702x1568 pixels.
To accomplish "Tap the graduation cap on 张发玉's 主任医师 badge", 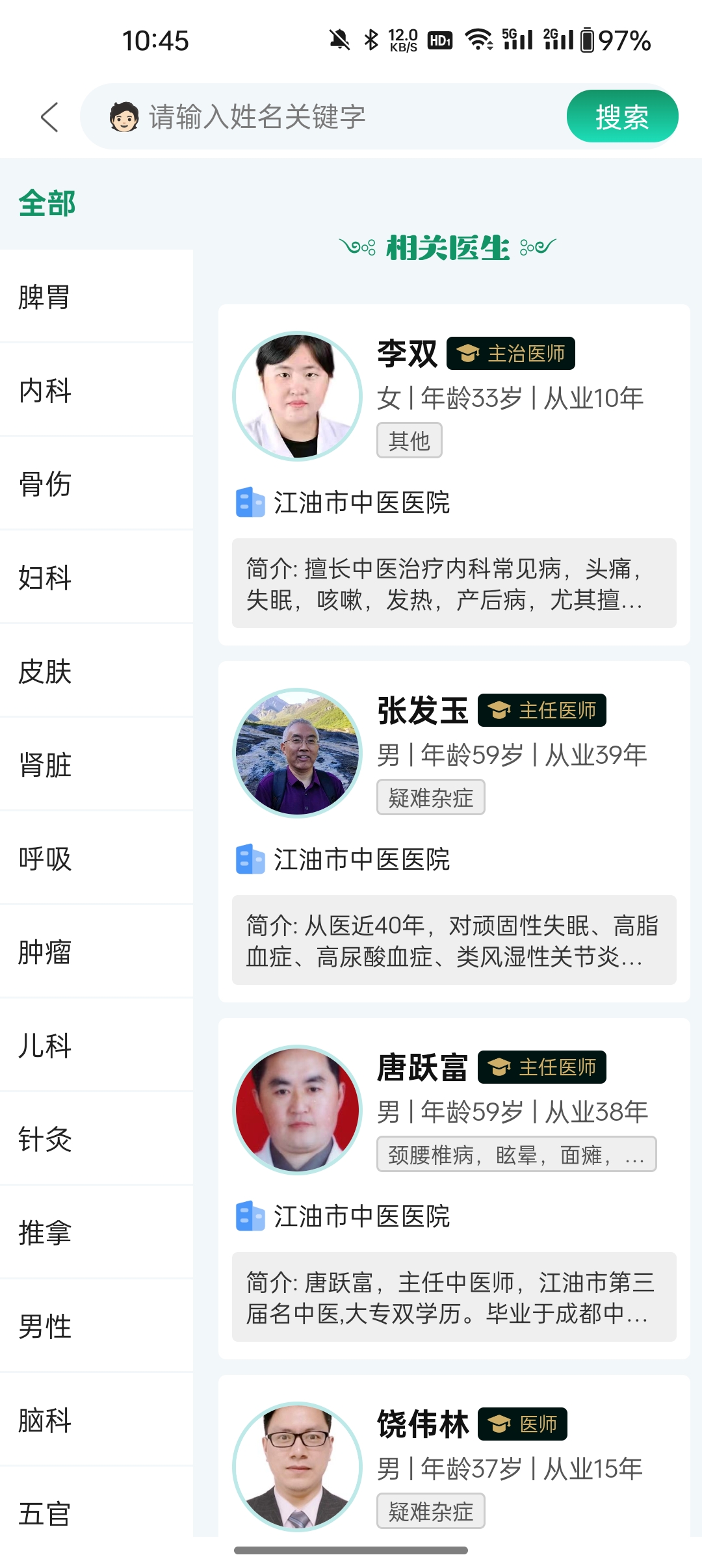I will click(x=498, y=711).
